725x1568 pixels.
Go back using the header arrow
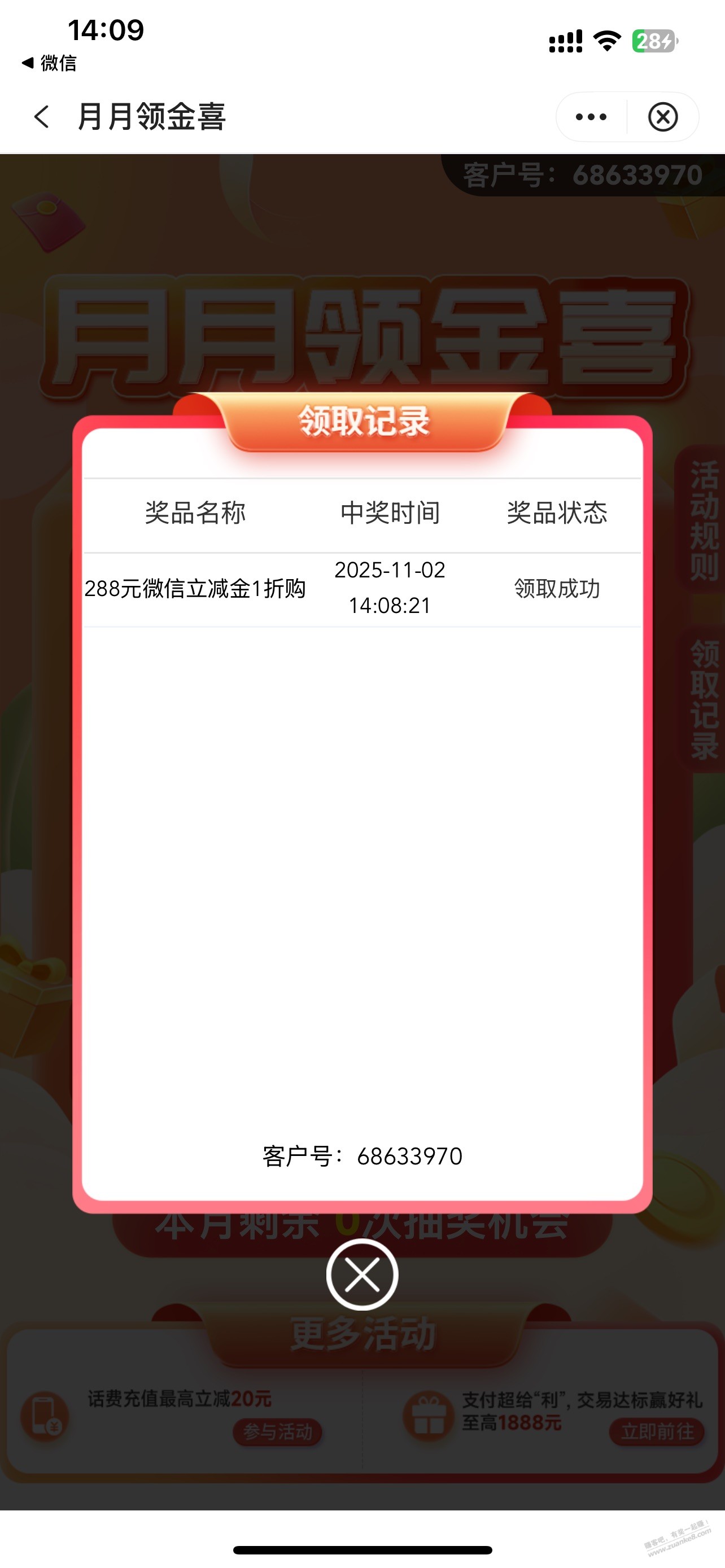tap(41, 116)
